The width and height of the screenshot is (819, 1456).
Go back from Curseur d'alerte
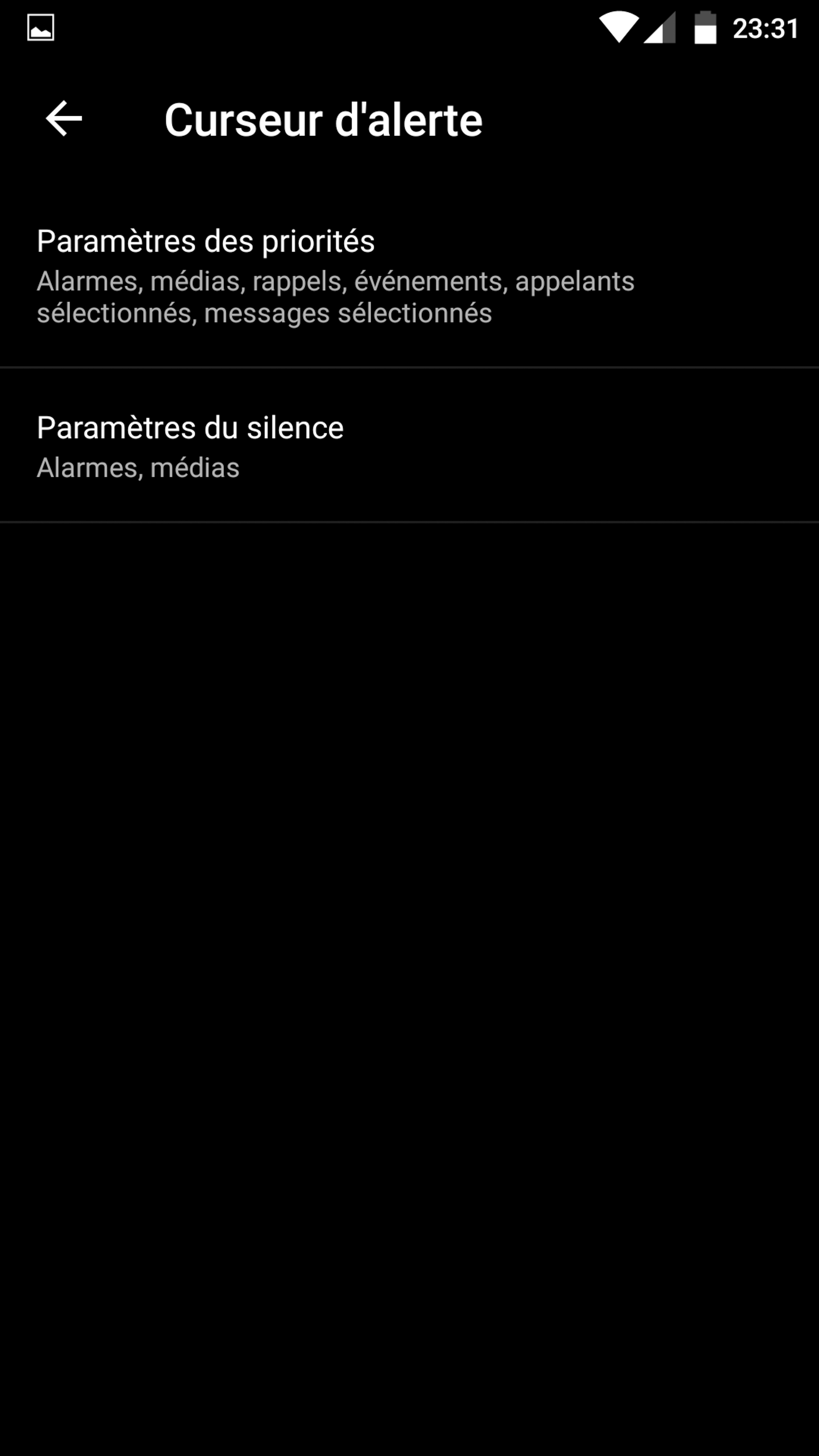coord(64,119)
